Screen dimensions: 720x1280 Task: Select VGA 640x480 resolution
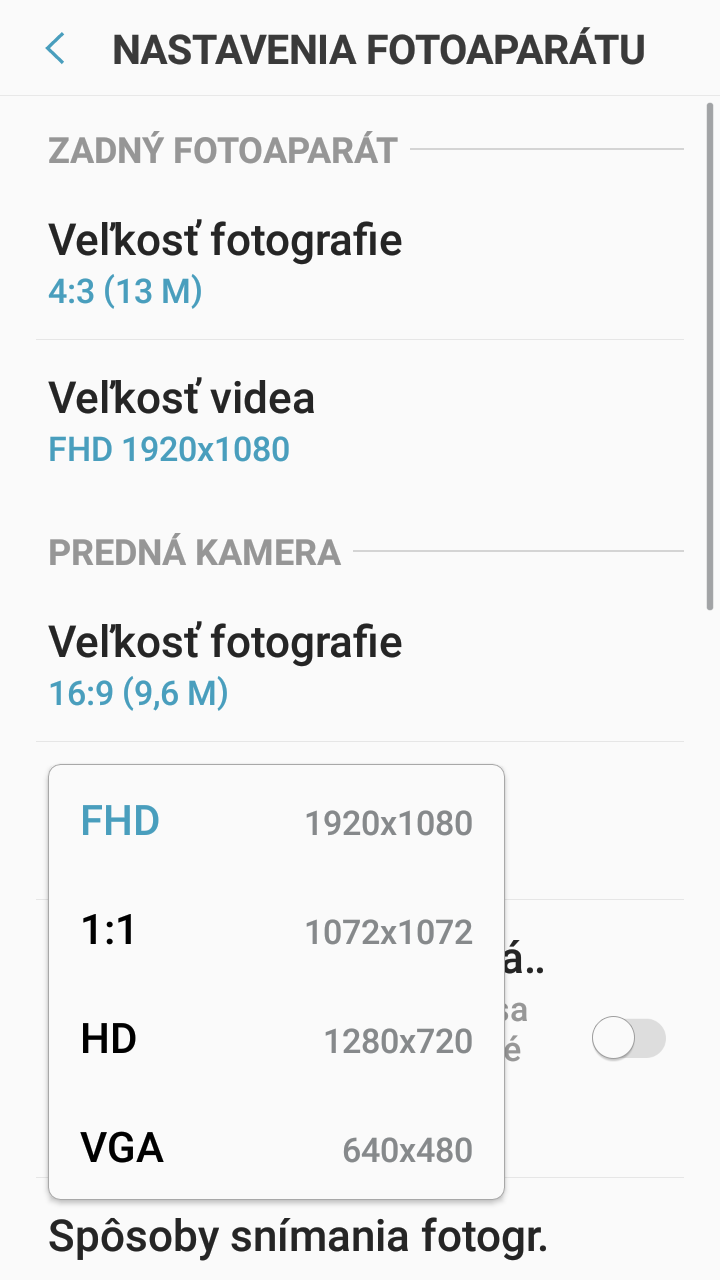276,1149
